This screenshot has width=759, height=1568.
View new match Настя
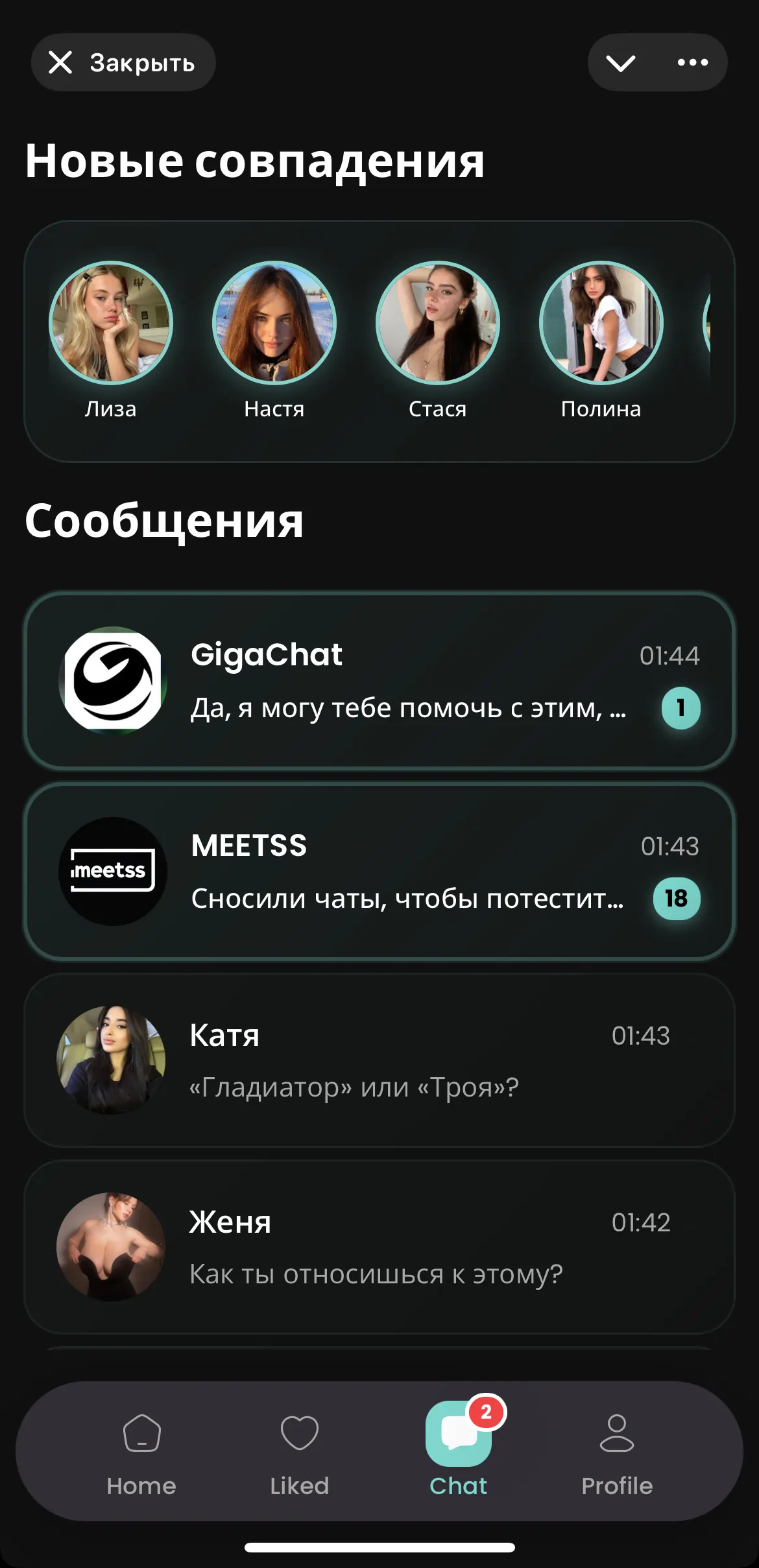click(x=274, y=323)
